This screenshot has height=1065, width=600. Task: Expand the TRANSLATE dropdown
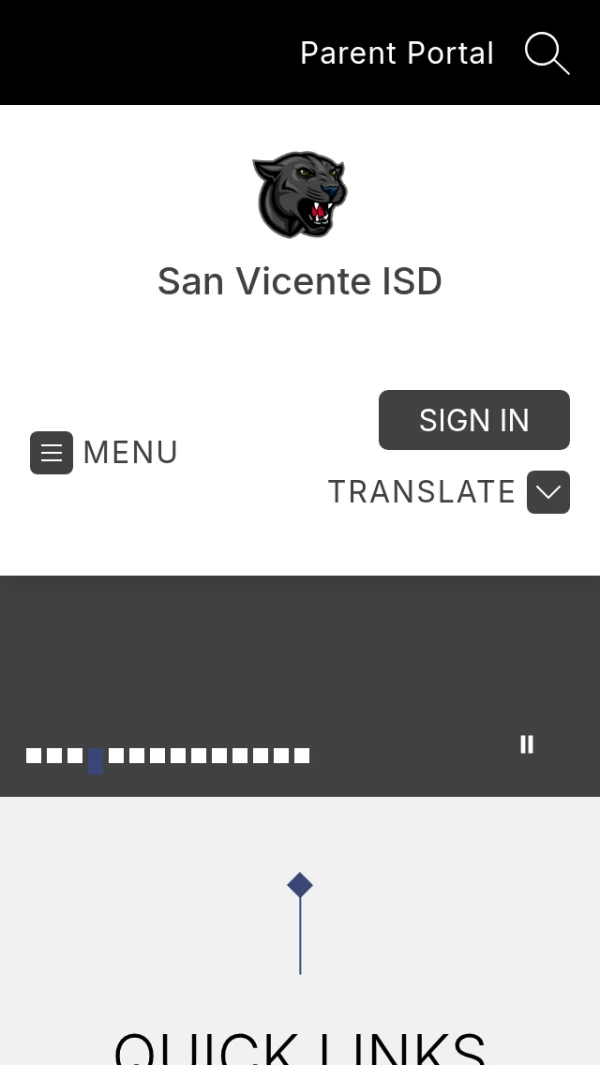[548, 492]
